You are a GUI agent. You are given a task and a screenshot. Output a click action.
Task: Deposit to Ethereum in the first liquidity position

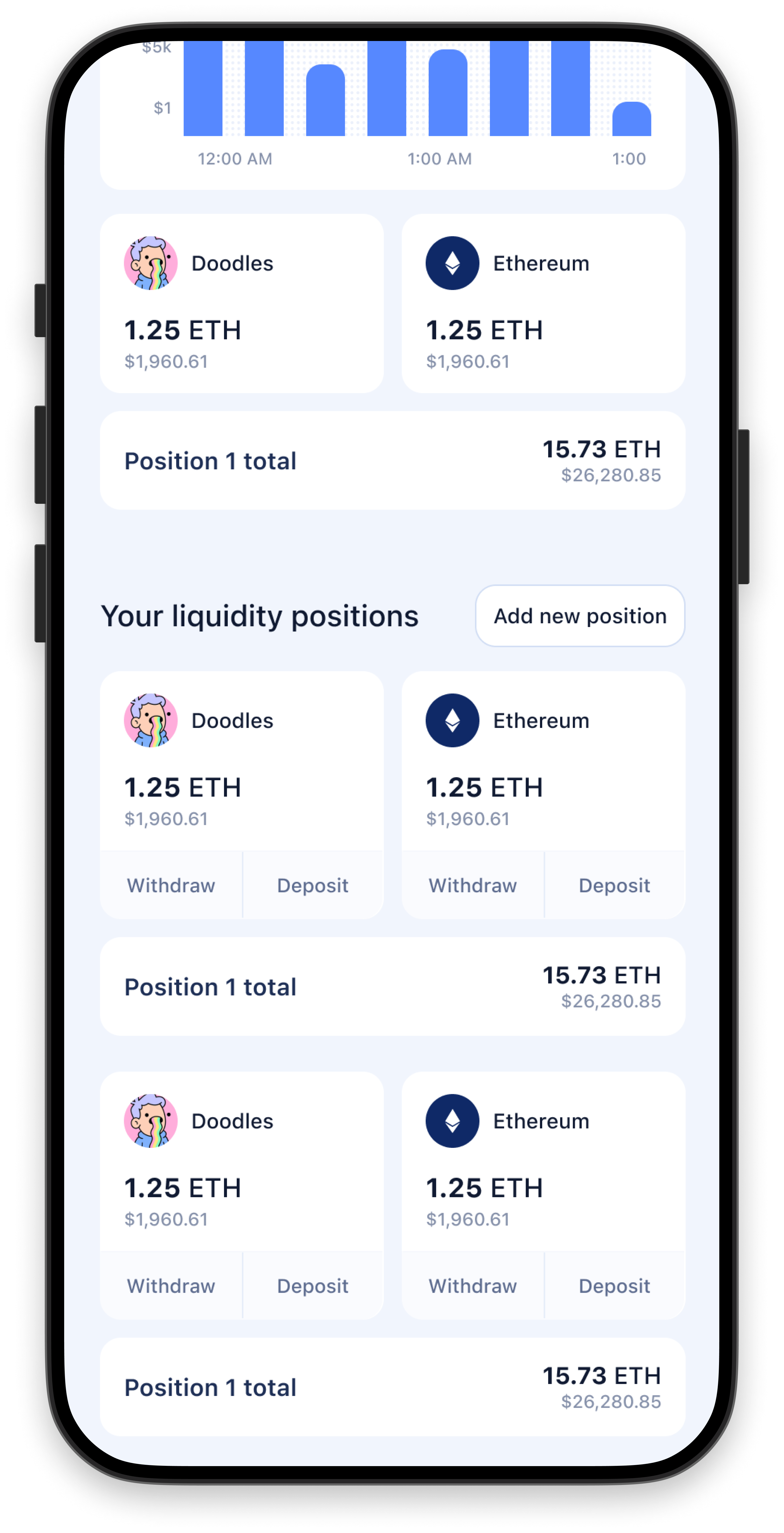614,885
